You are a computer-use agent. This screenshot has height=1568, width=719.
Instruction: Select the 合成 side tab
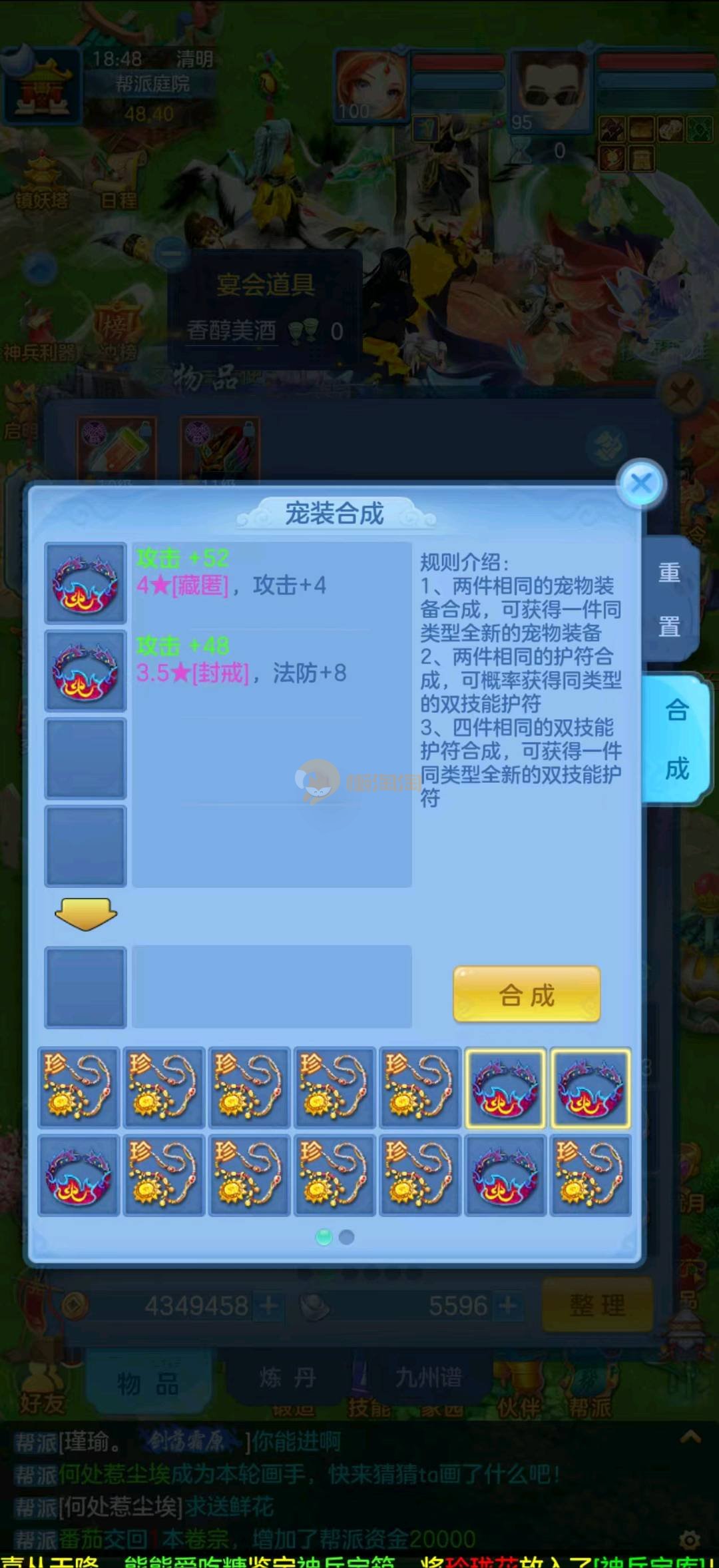point(676,739)
